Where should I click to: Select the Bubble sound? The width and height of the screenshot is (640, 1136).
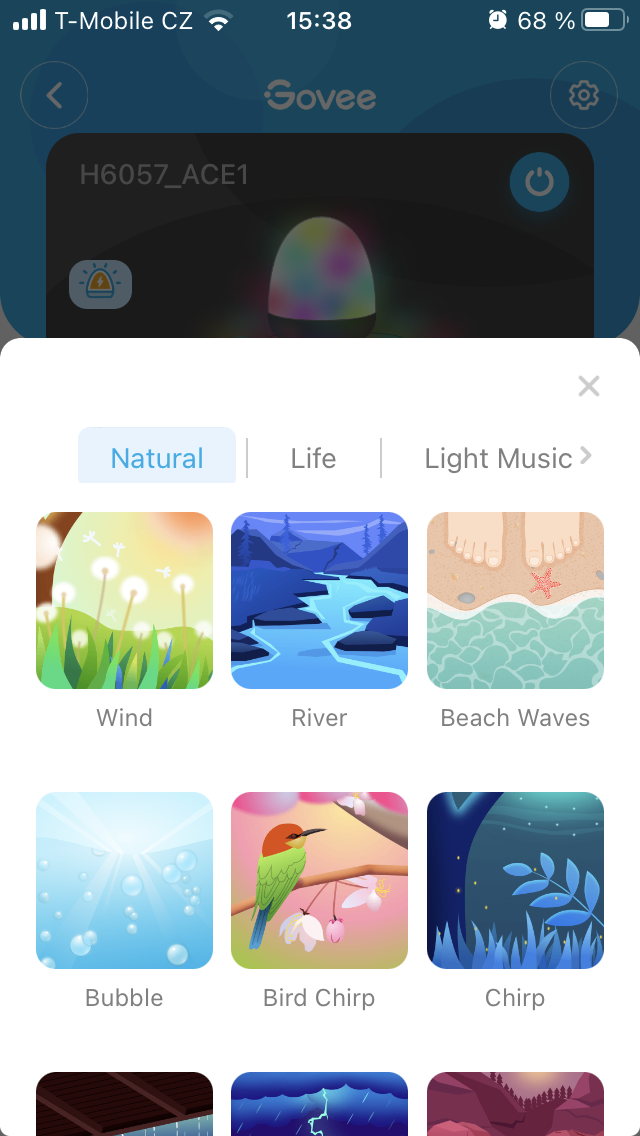pos(124,880)
